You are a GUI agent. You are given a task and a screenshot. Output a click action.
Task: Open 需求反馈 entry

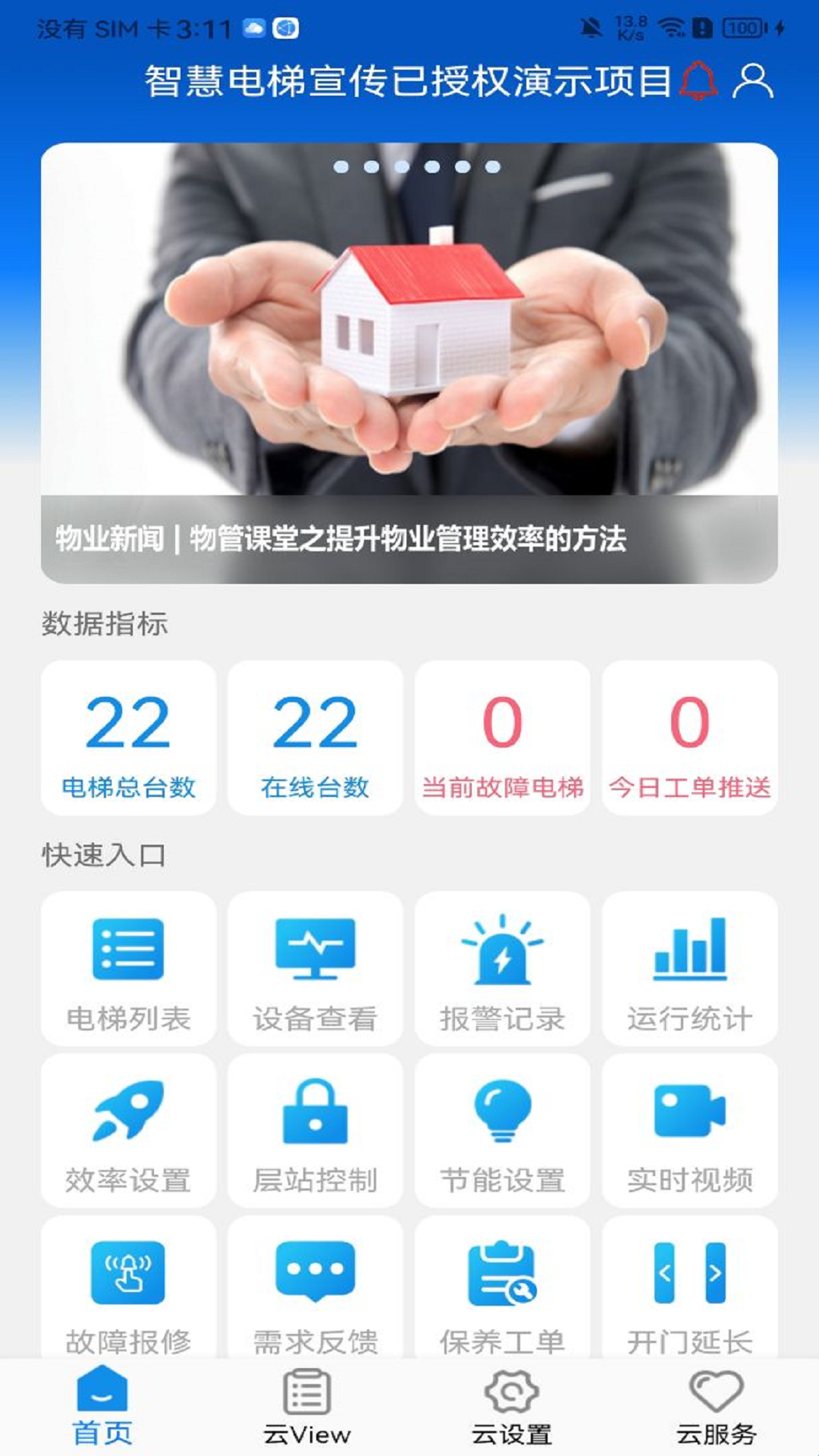coord(315,1289)
